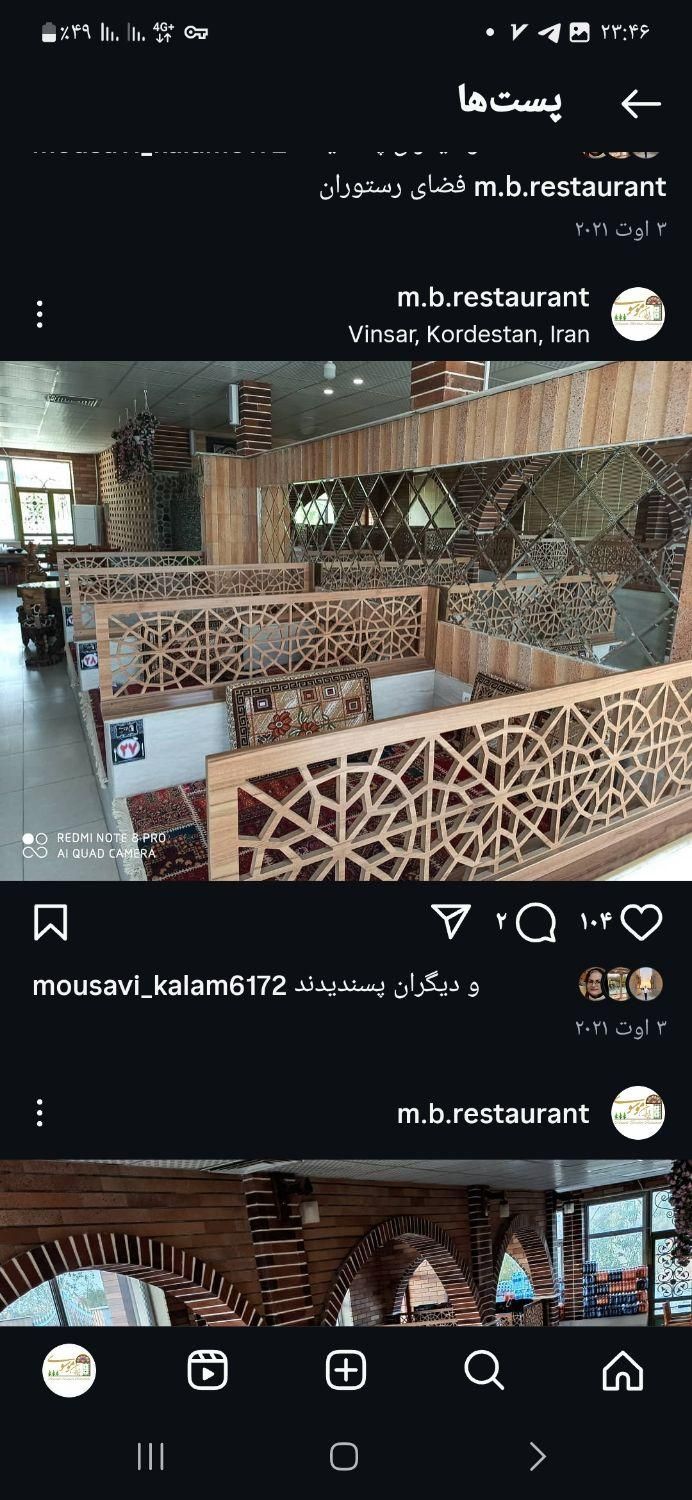692x1500 pixels.
Task: Open options menu for the Vinsar post
Action: (x=39, y=314)
